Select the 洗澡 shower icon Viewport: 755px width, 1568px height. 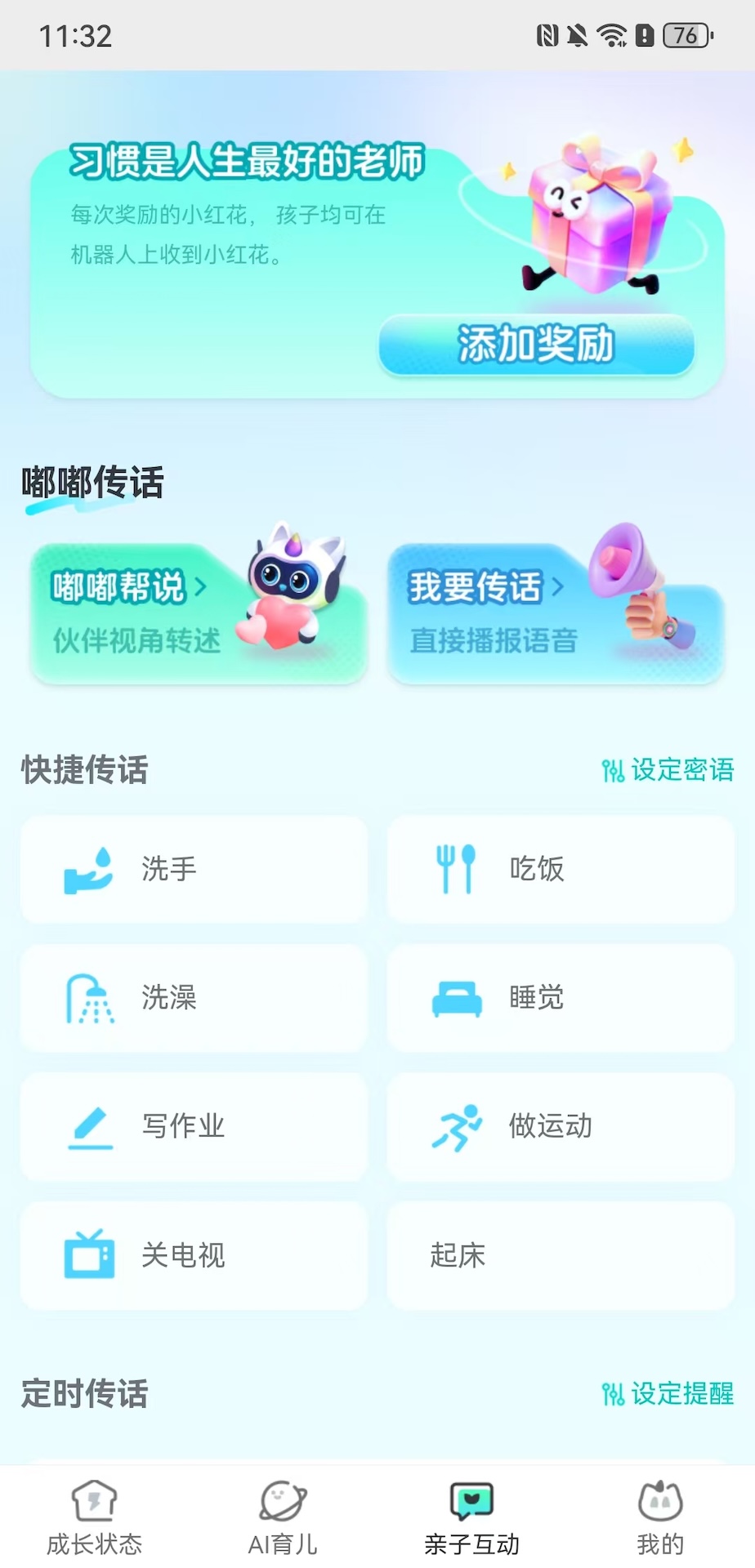[x=90, y=998]
